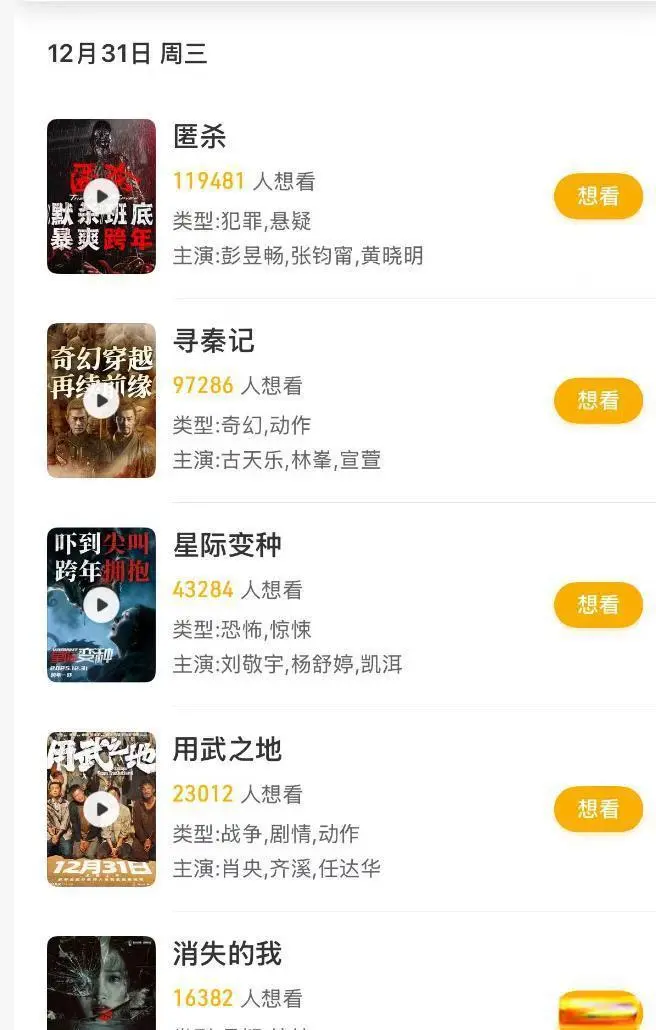Play the 寻秦记 poster trailer
Screen dimensions: 656x1030
point(101,400)
